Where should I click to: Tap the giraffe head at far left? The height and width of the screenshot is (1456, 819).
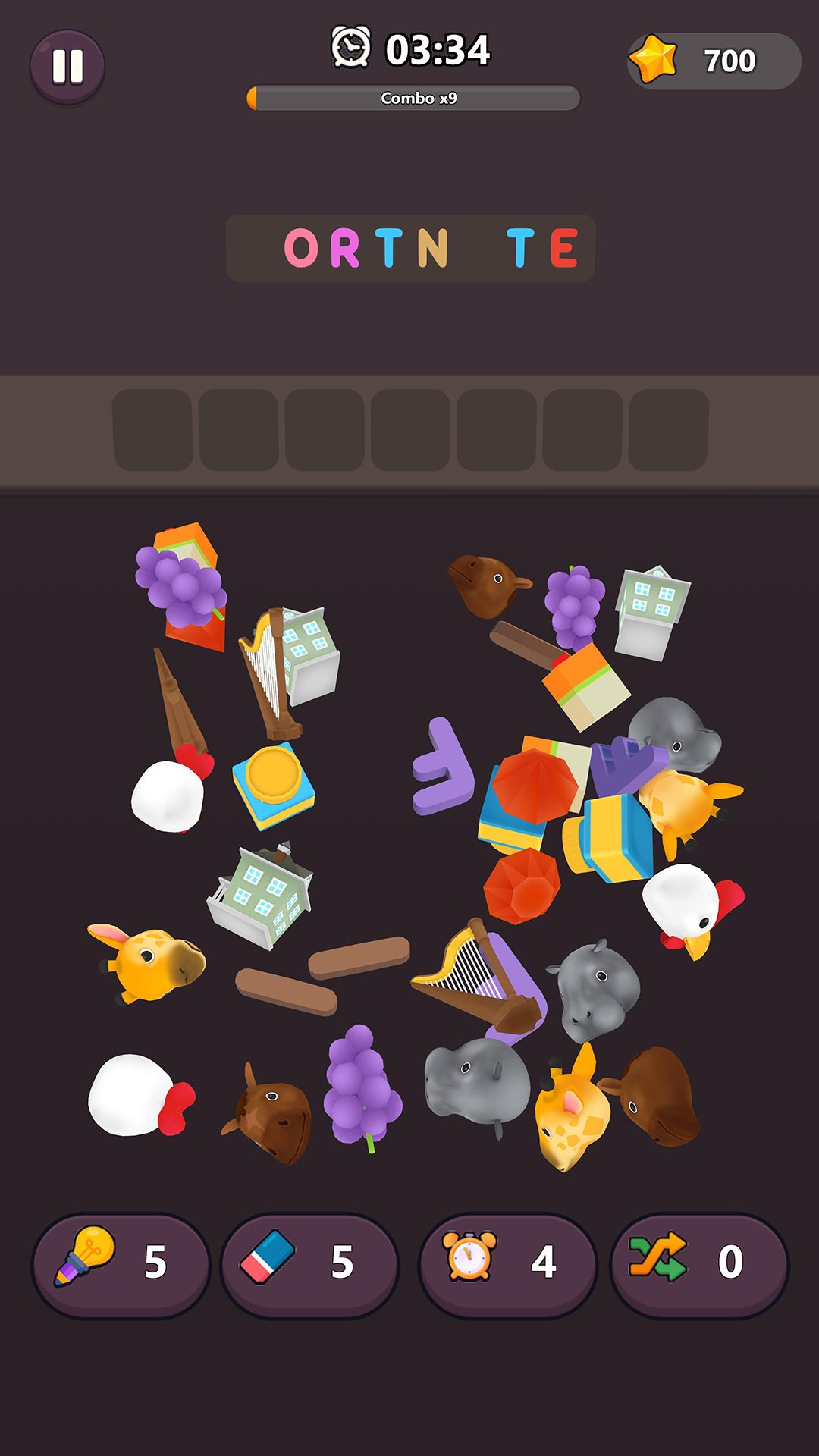point(146,962)
